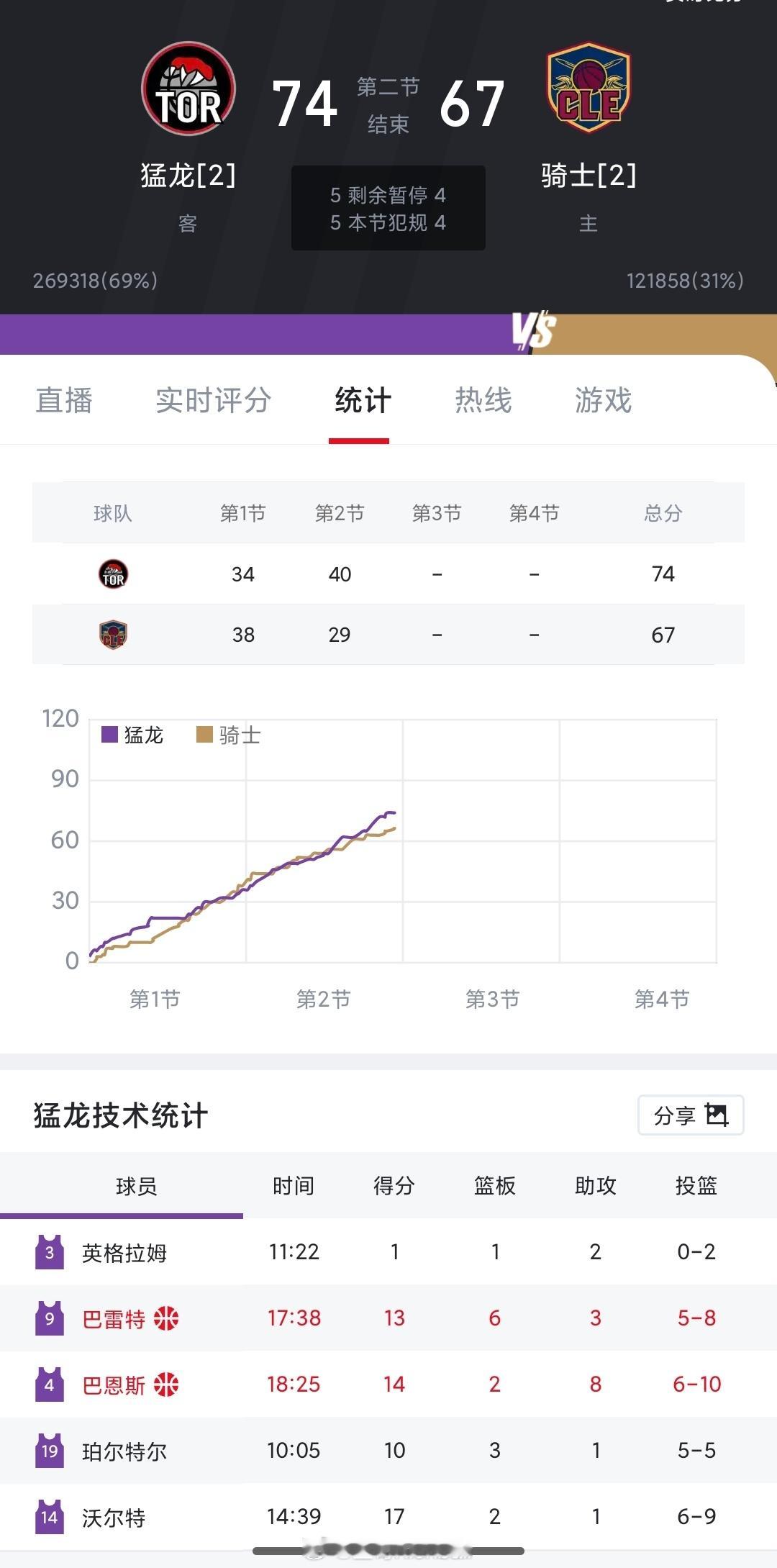Click the image icon inside the 分享 button
This screenshot has width=777, height=1568.
point(717,1115)
